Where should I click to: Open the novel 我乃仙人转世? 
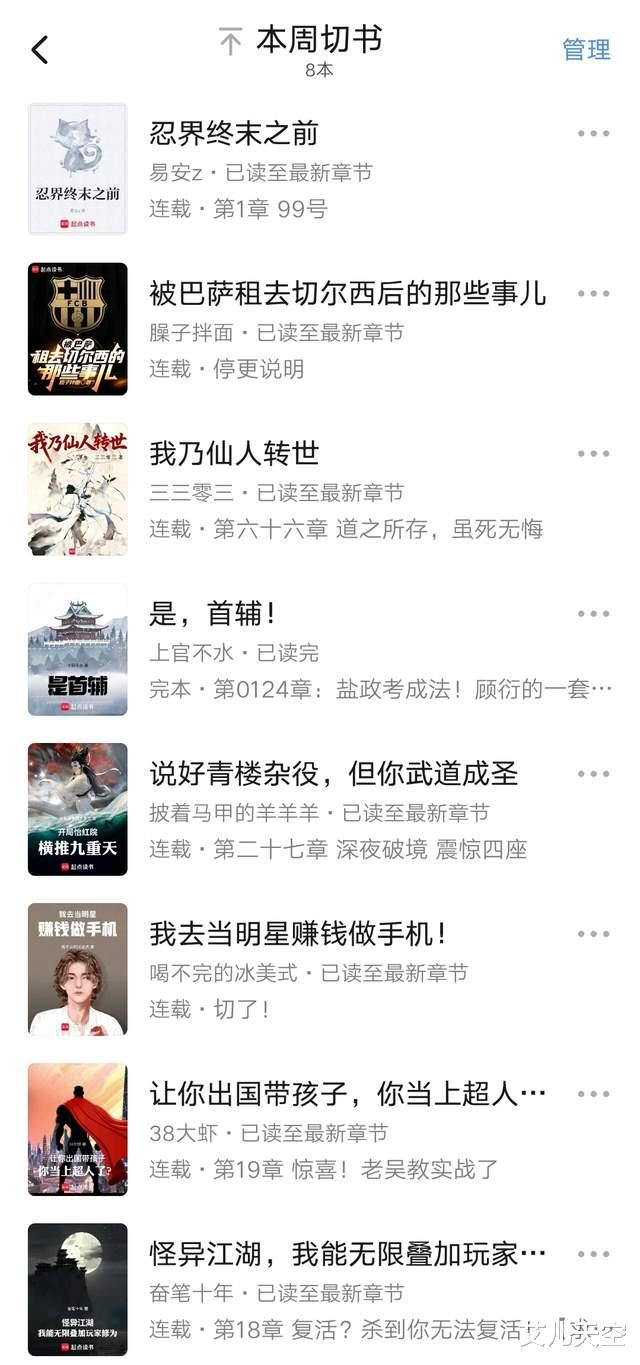[234, 453]
